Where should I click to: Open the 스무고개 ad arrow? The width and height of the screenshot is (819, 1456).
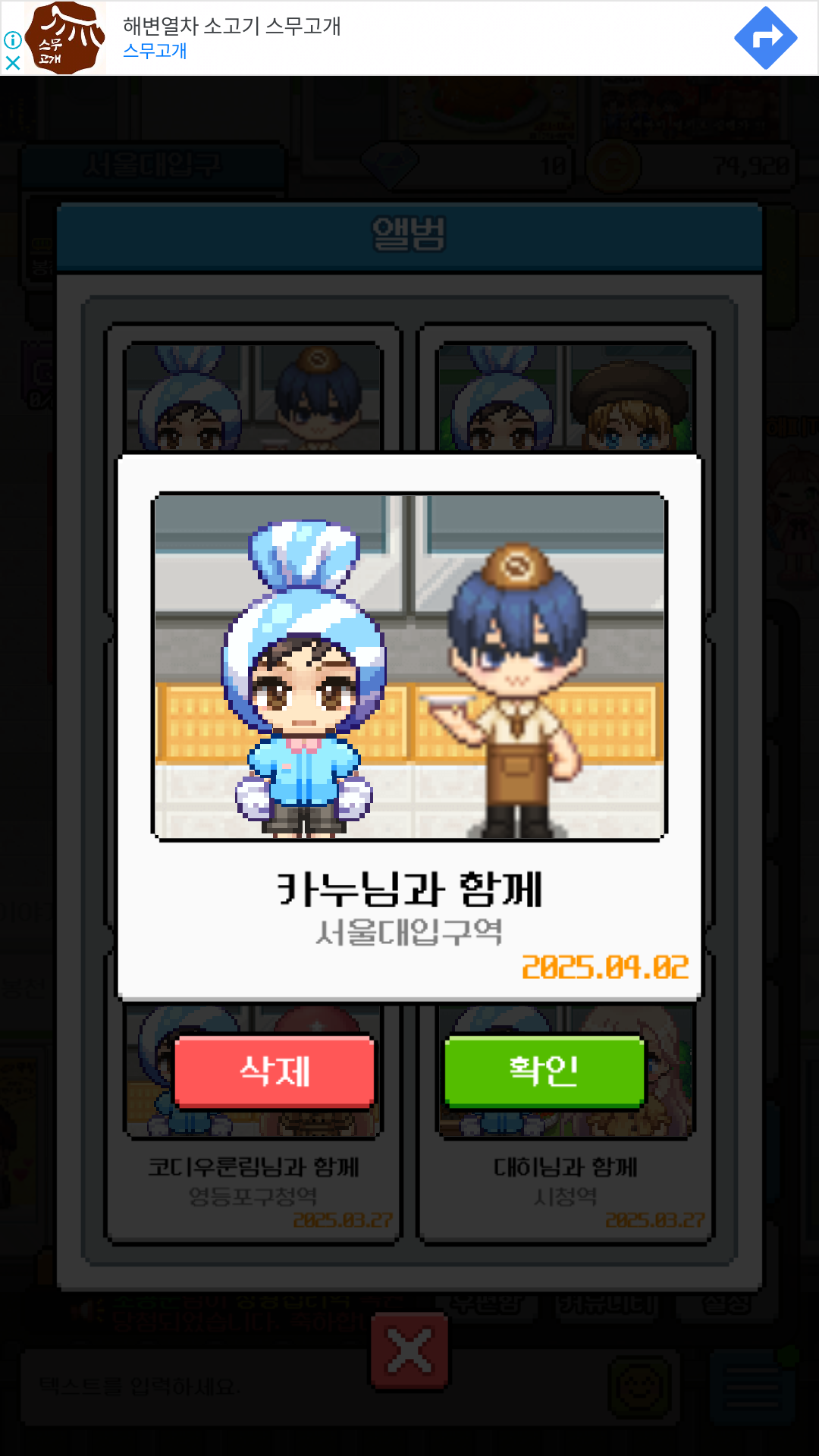[x=765, y=37]
